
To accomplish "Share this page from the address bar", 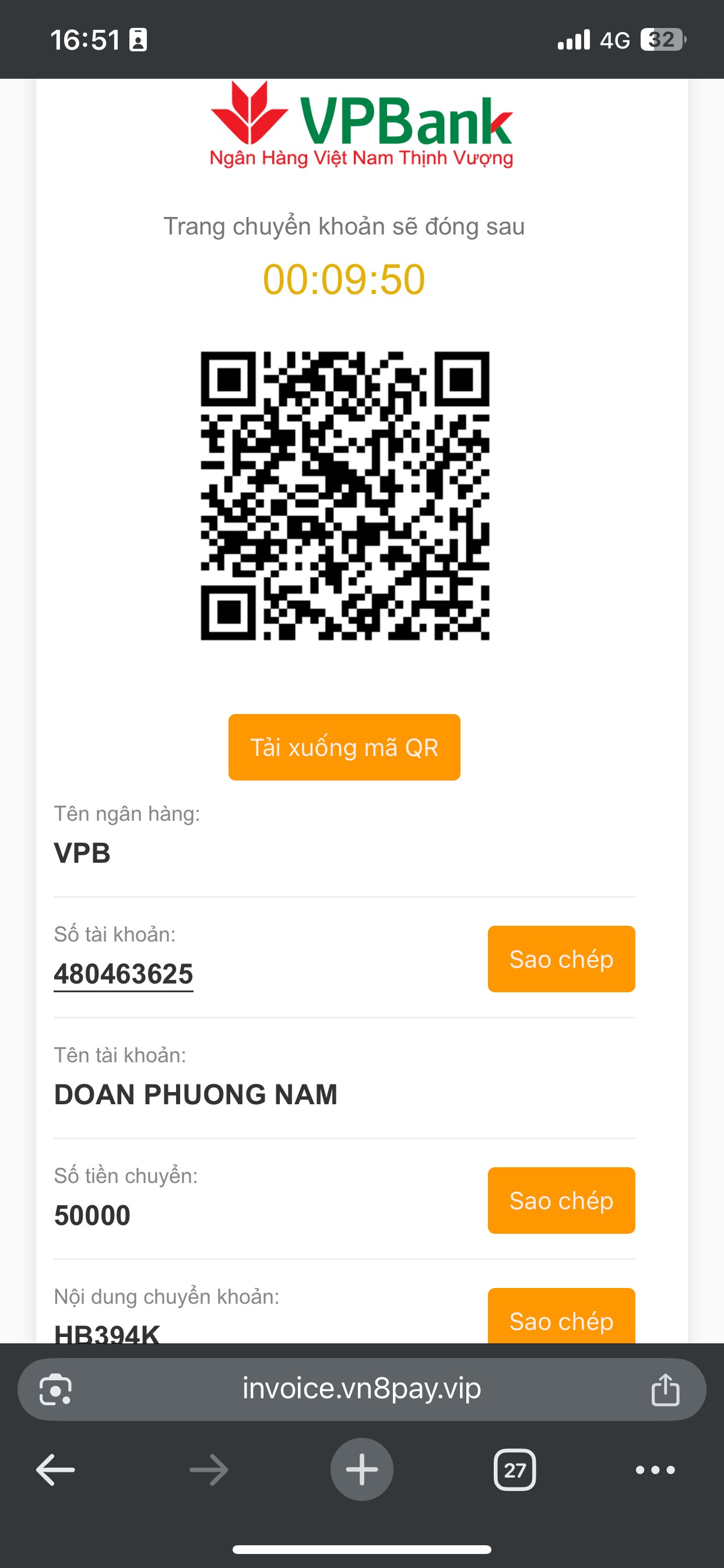I will (665, 1390).
